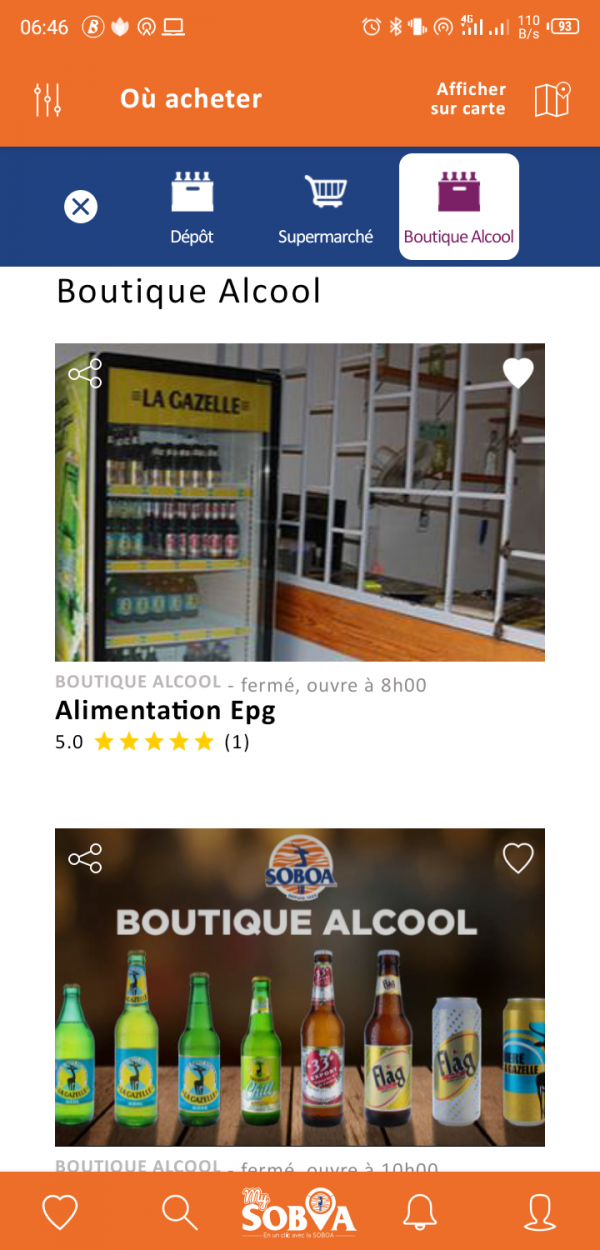
Task: Share the Alimentation Epg listing
Action: (85, 374)
